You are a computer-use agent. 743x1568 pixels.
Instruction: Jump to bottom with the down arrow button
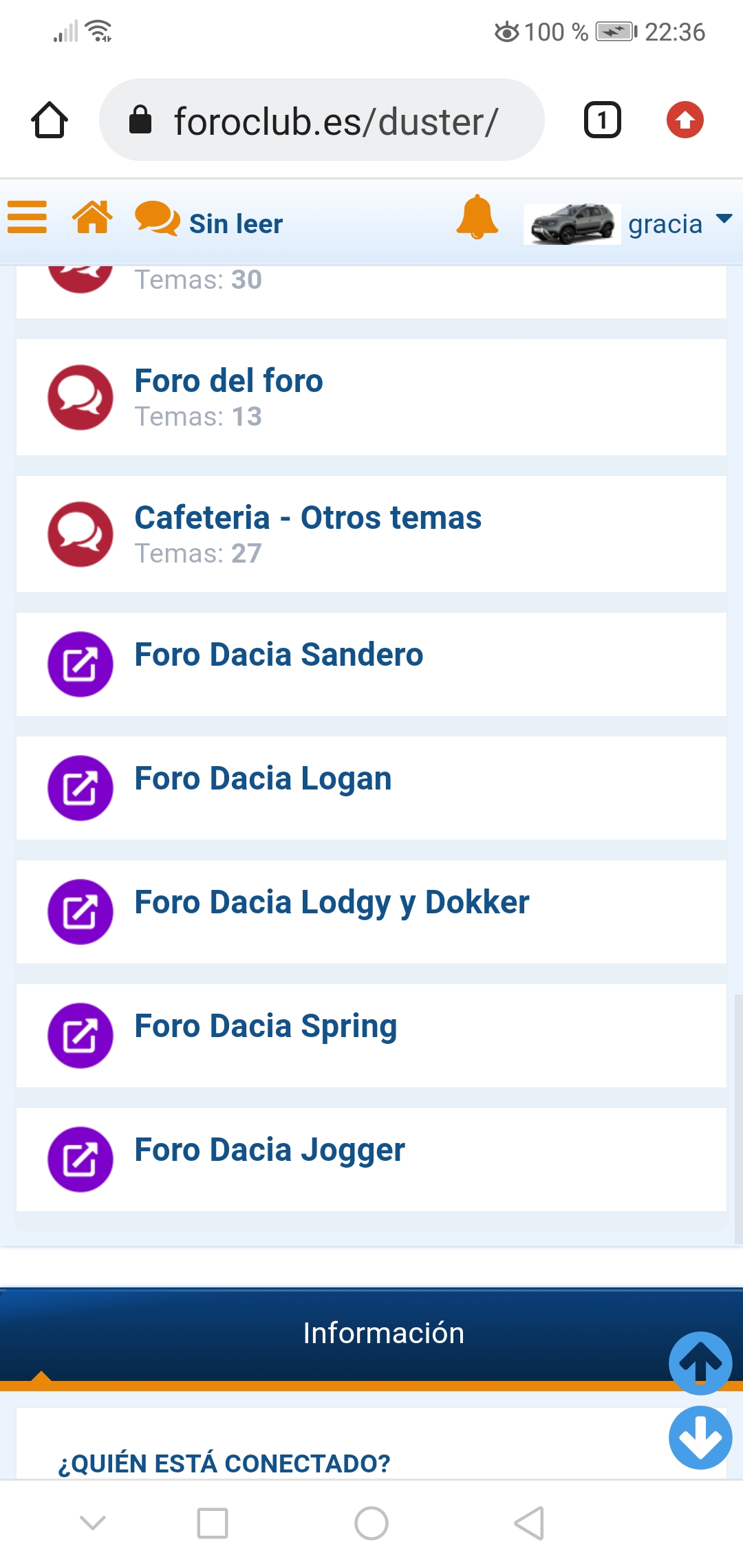coord(700,1437)
